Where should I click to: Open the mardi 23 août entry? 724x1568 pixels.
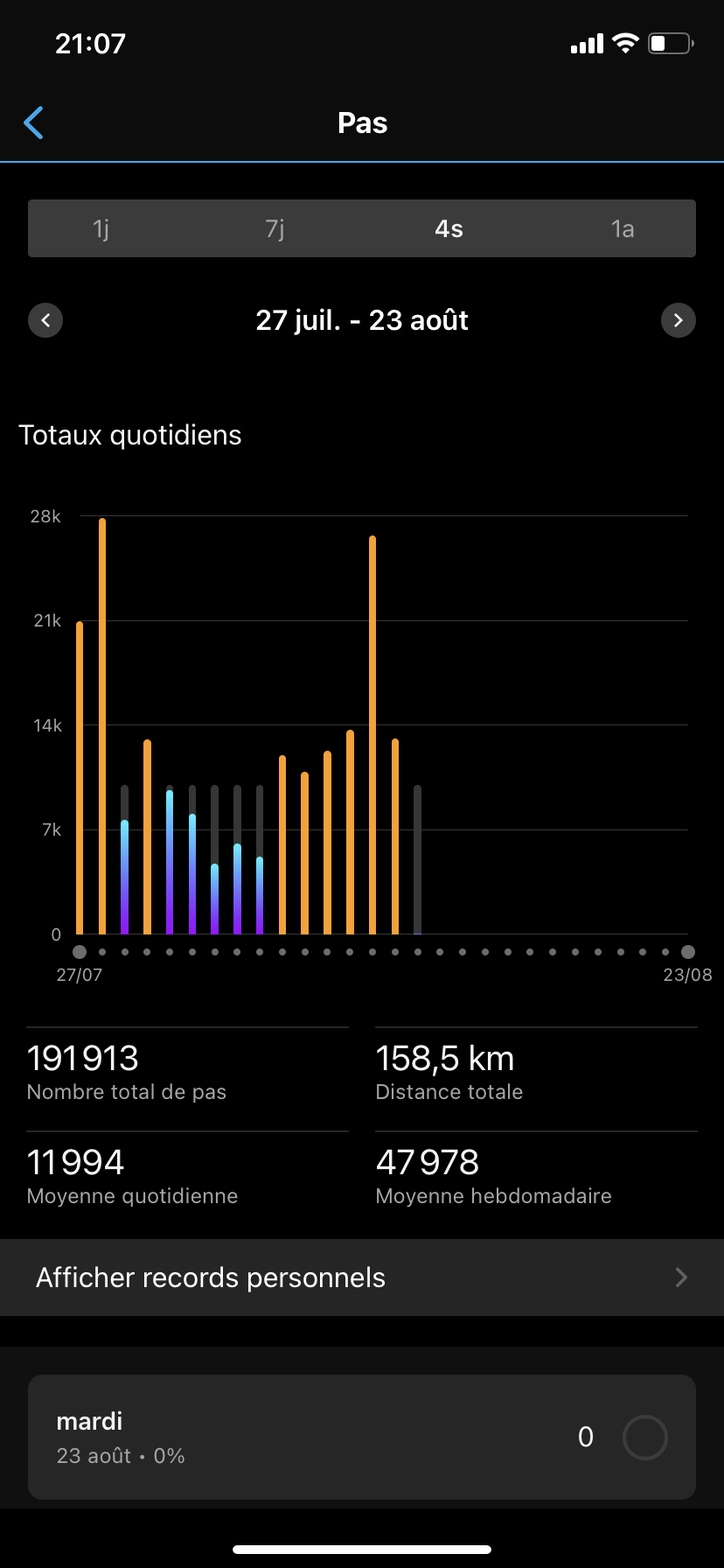click(x=362, y=1437)
